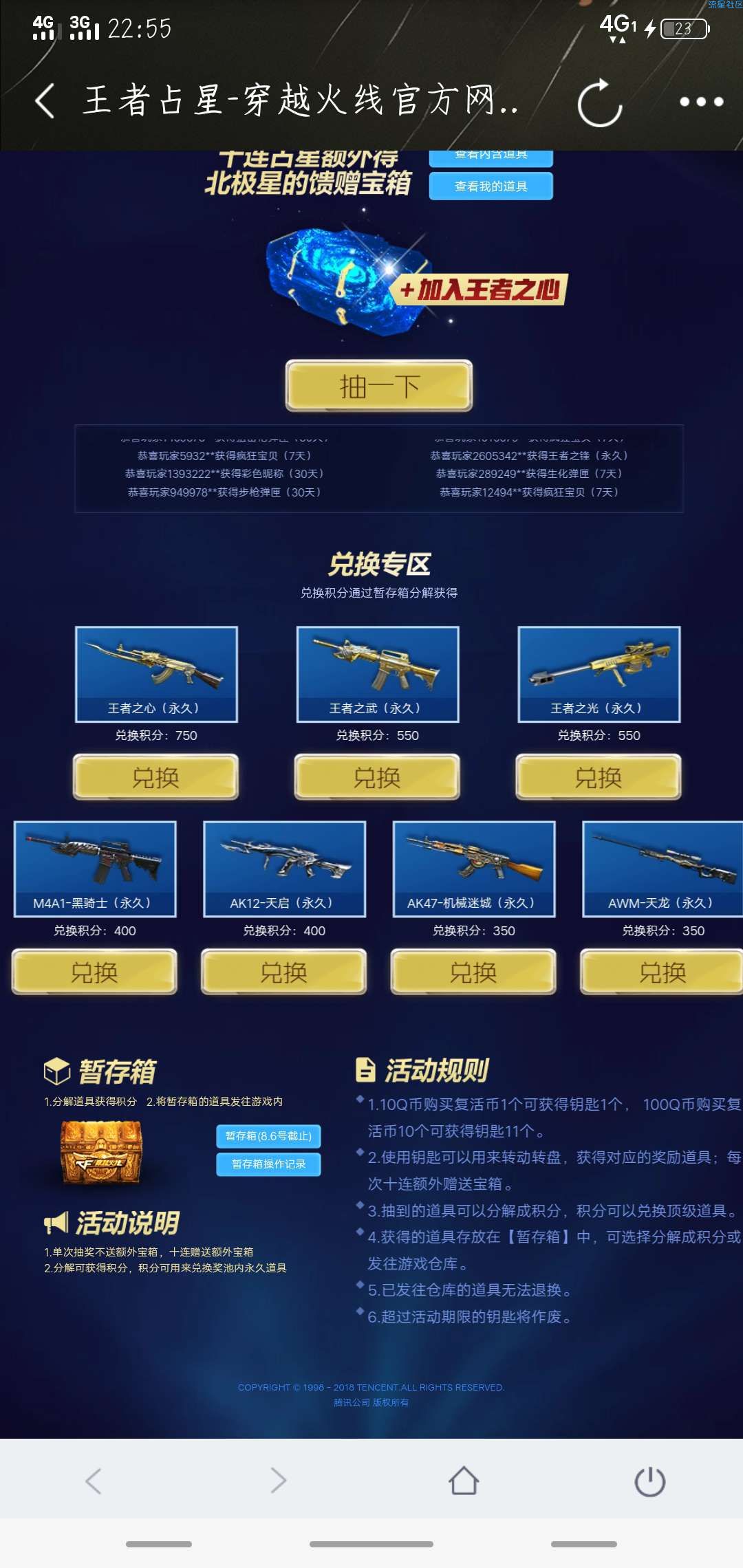743x1568 pixels.
Task: Navigate browser forward with bottom arrow
Action: (x=278, y=1481)
